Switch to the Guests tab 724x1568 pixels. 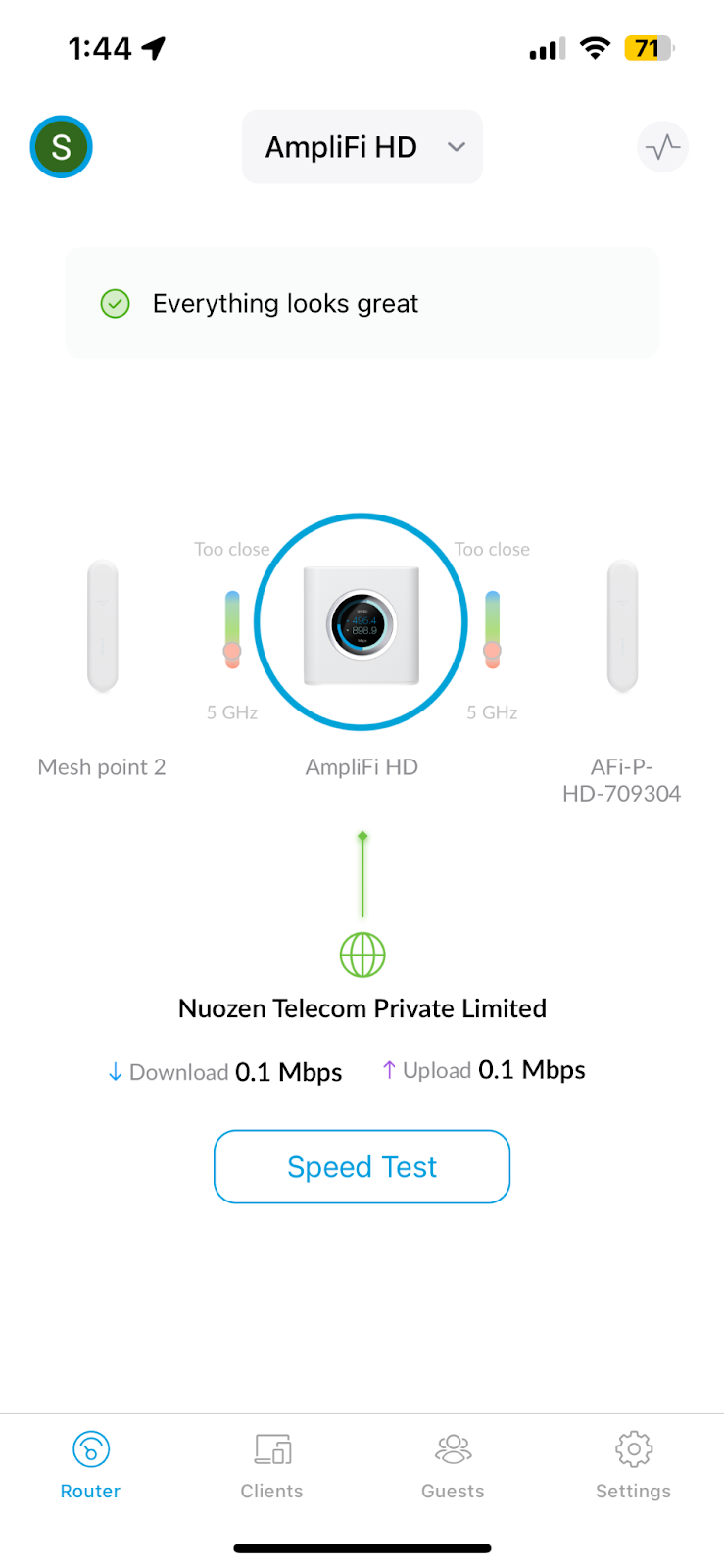pyautogui.click(x=453, y=1466)
